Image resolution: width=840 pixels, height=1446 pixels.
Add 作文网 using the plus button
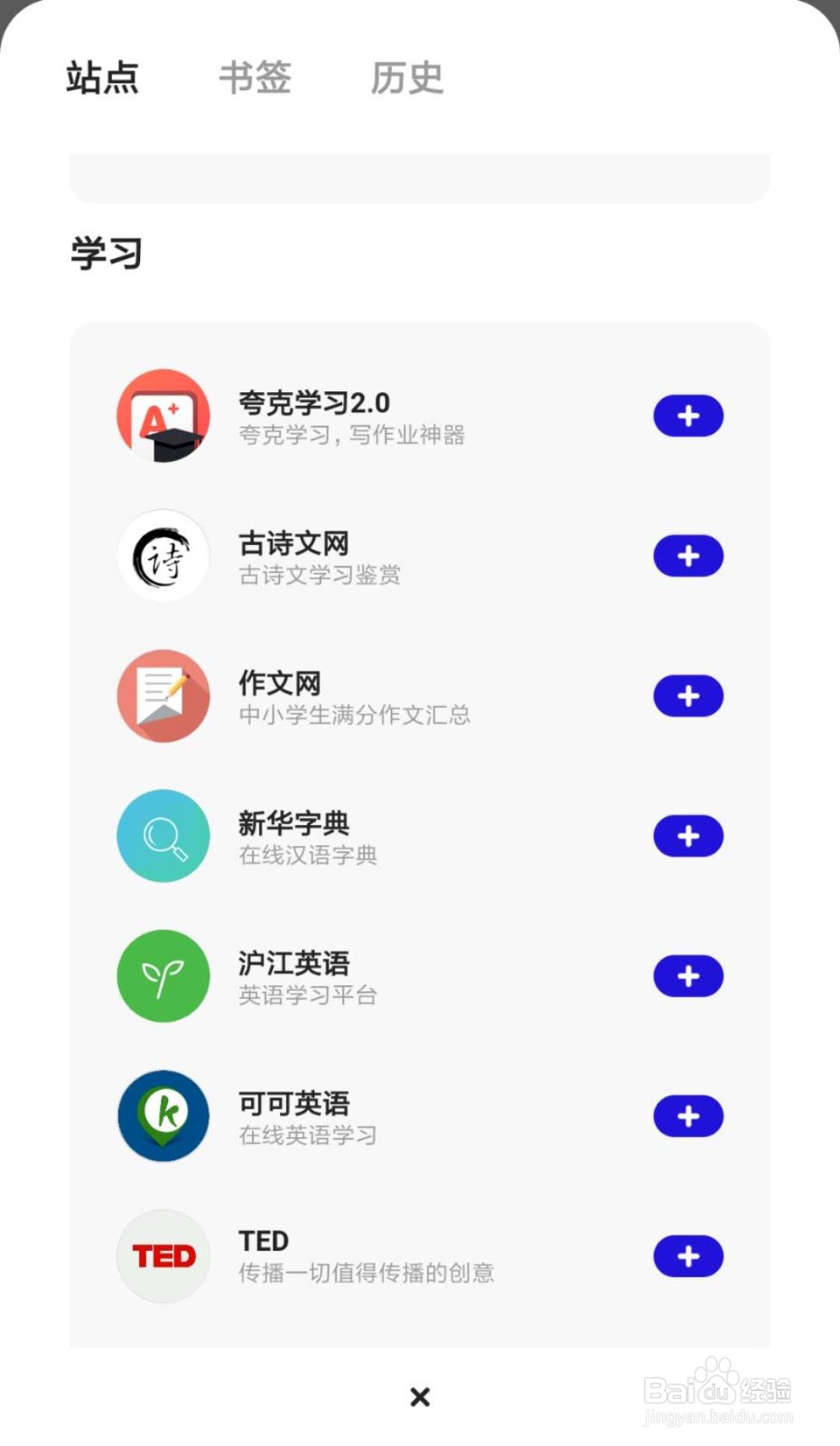(x=688, y=696)
